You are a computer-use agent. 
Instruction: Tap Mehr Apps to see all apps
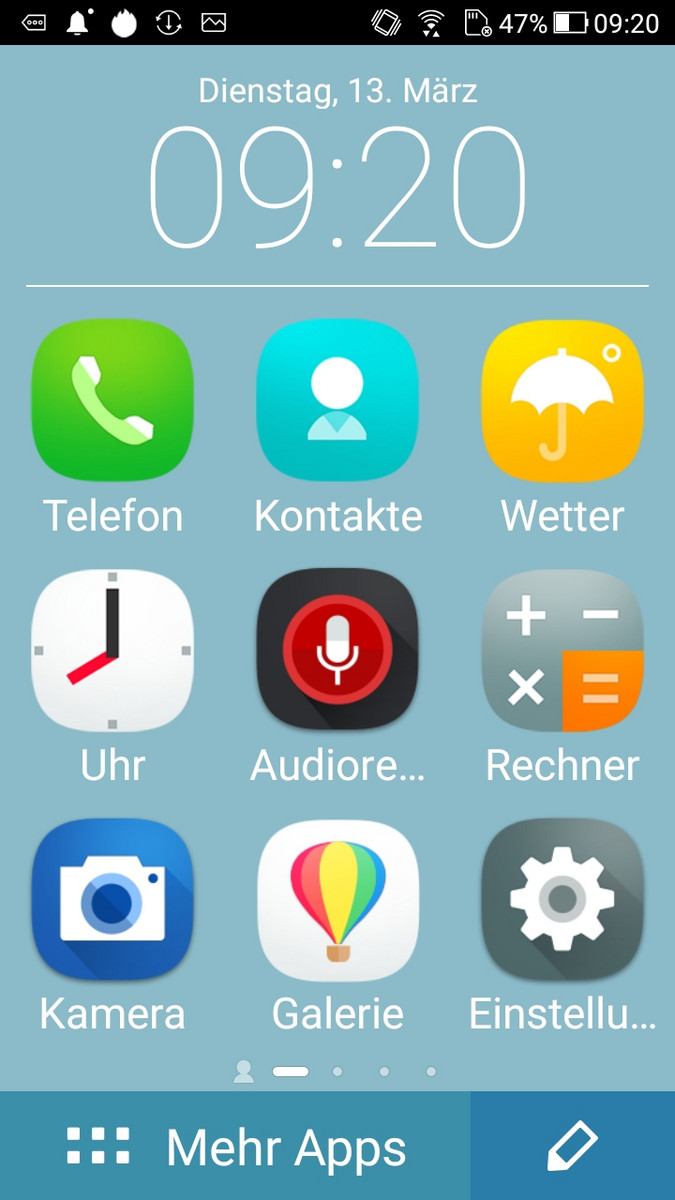(x=236, y=1147)
